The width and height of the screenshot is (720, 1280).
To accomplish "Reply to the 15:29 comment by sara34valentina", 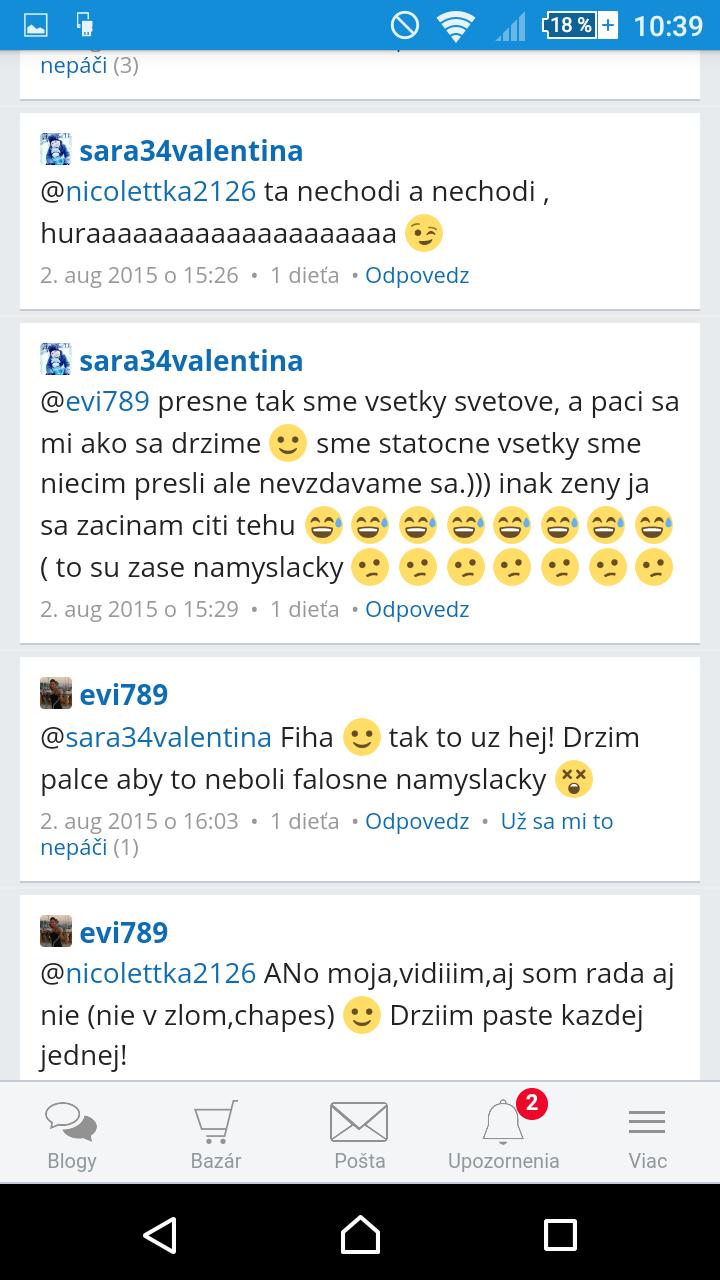I will point(417,609).
